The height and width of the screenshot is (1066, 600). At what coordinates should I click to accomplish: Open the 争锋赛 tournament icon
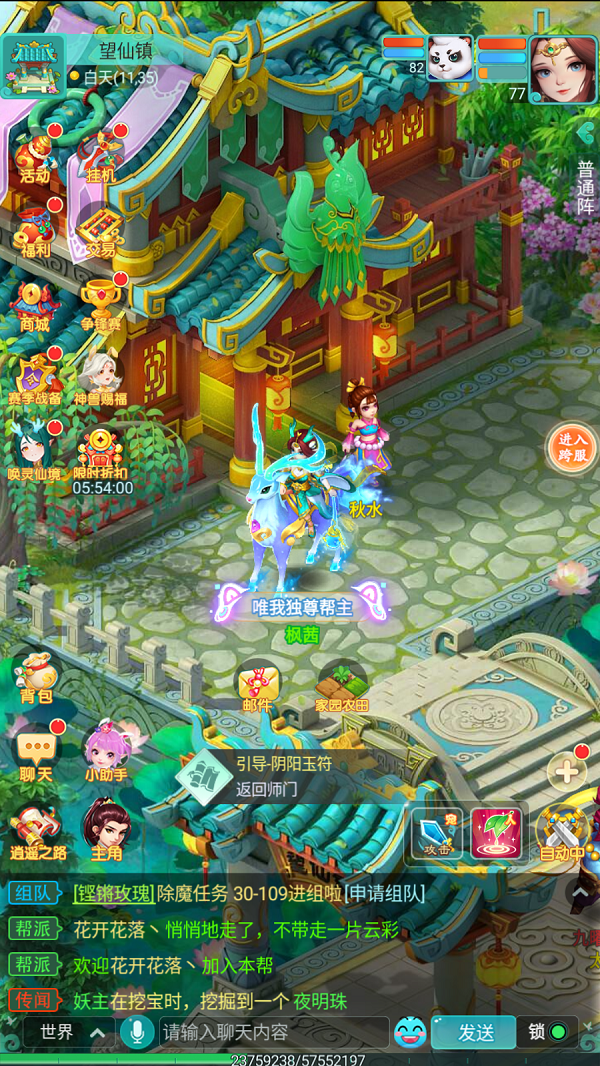(100, 303)
